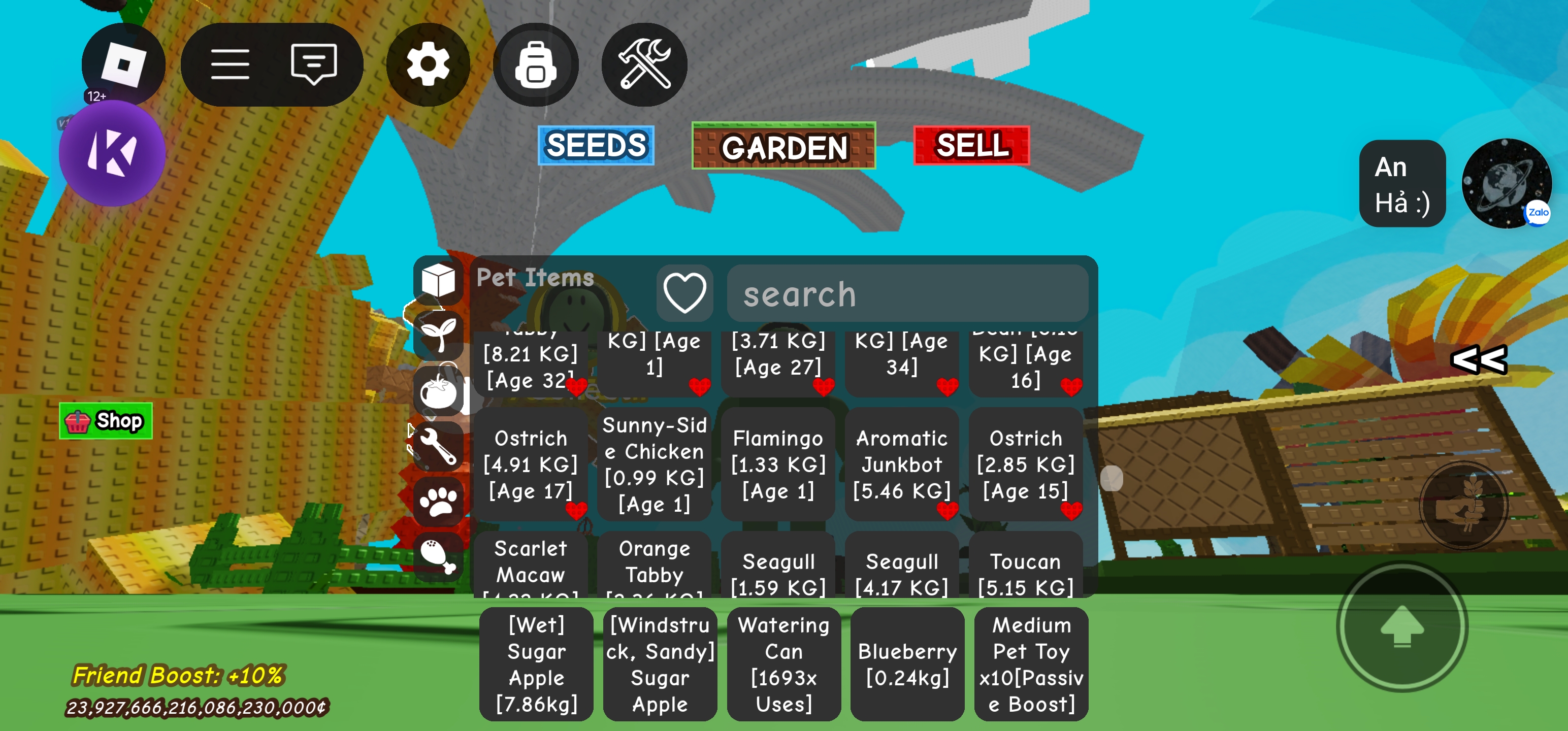Screen dimensions: 1568x731
Task: Select the paw pets category
Action: pos(438,501)
